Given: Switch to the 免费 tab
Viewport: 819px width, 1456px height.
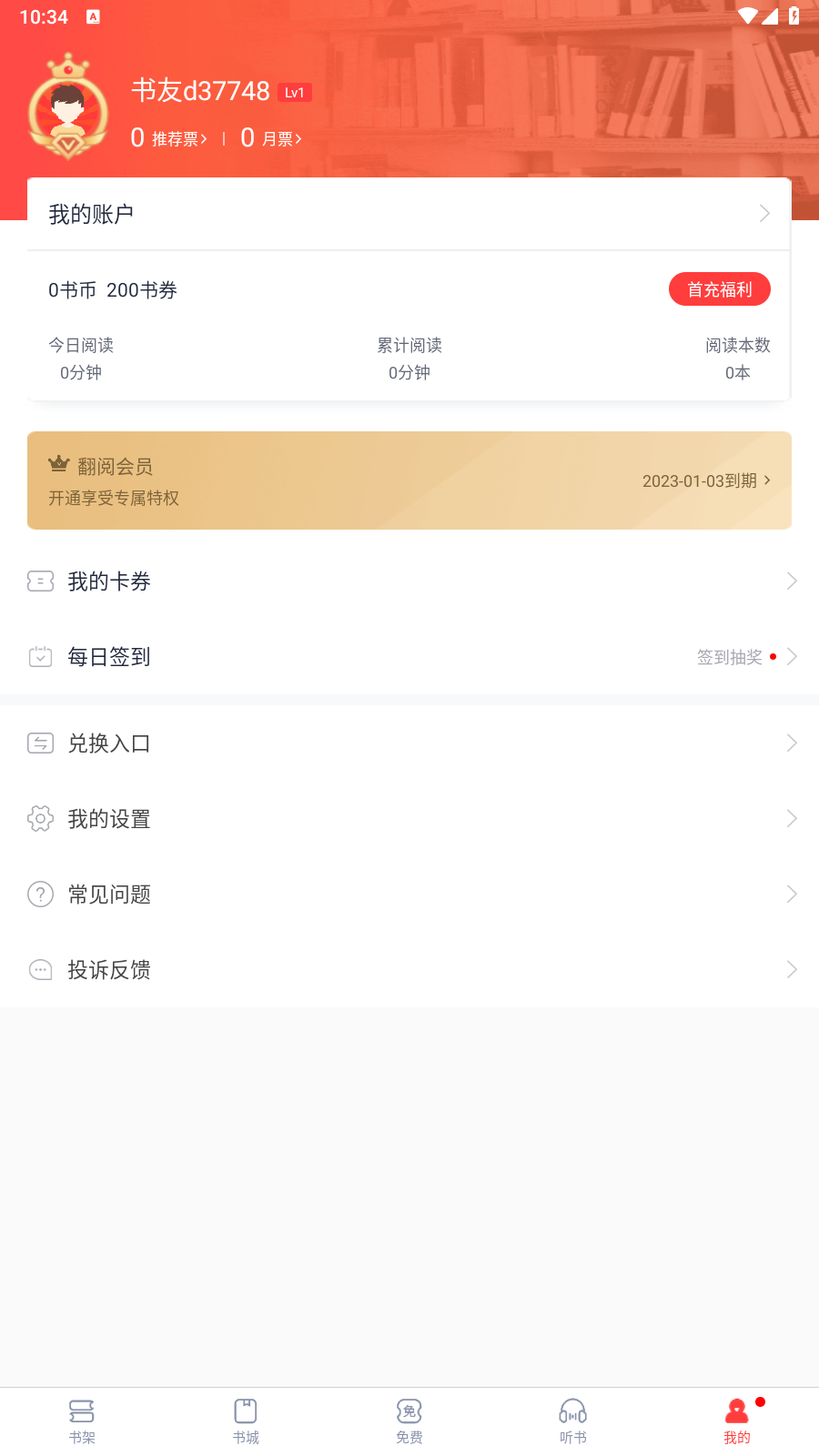Looking at the screenshot, I should pos(409,1421).
